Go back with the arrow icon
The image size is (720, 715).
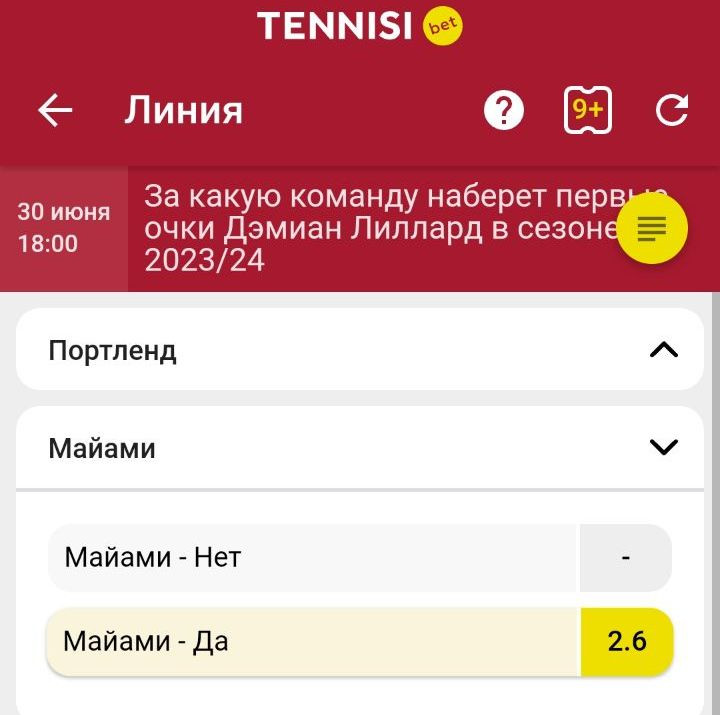tap(55, 111)
